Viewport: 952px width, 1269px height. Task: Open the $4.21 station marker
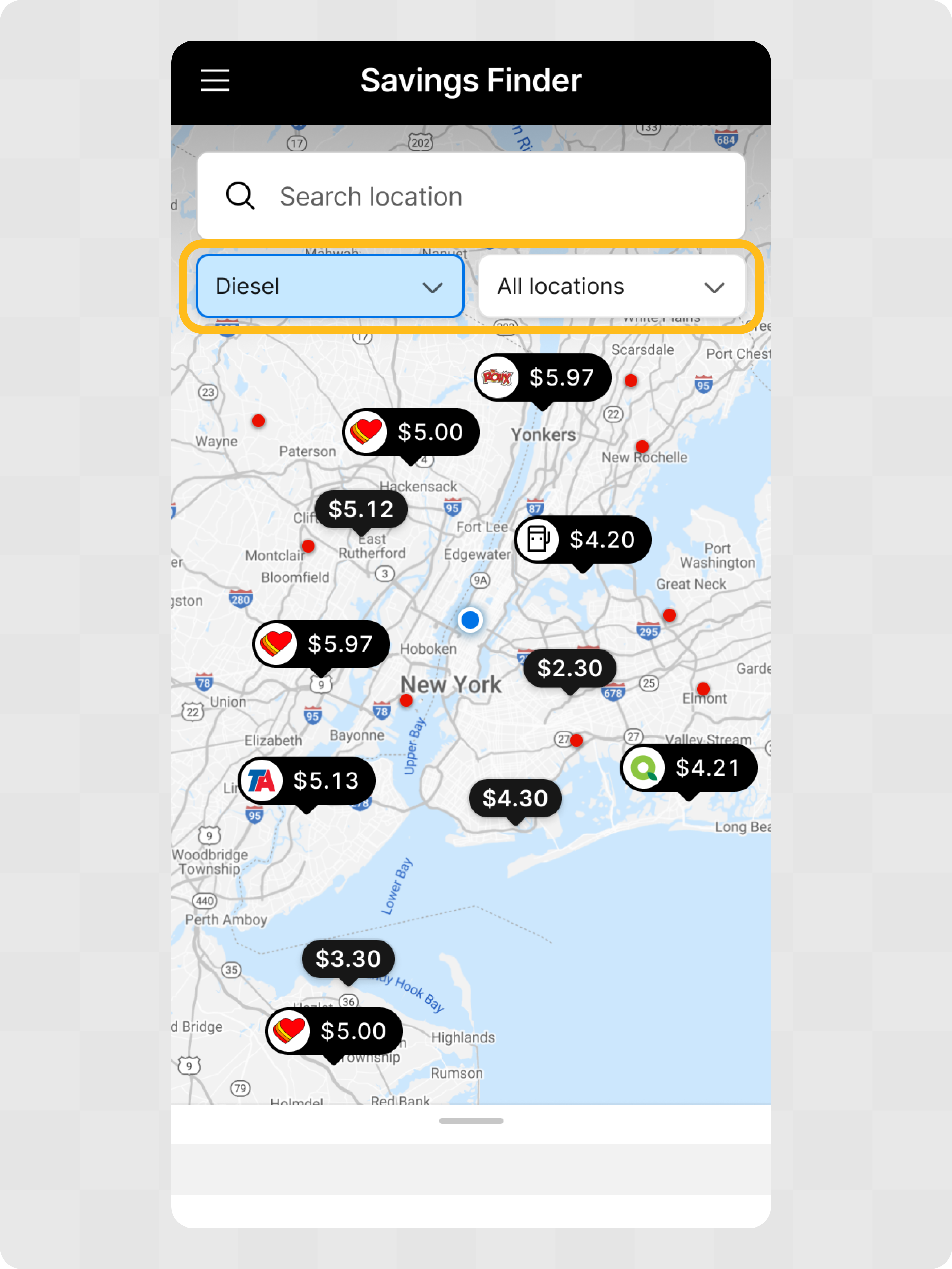coord(688,768)
